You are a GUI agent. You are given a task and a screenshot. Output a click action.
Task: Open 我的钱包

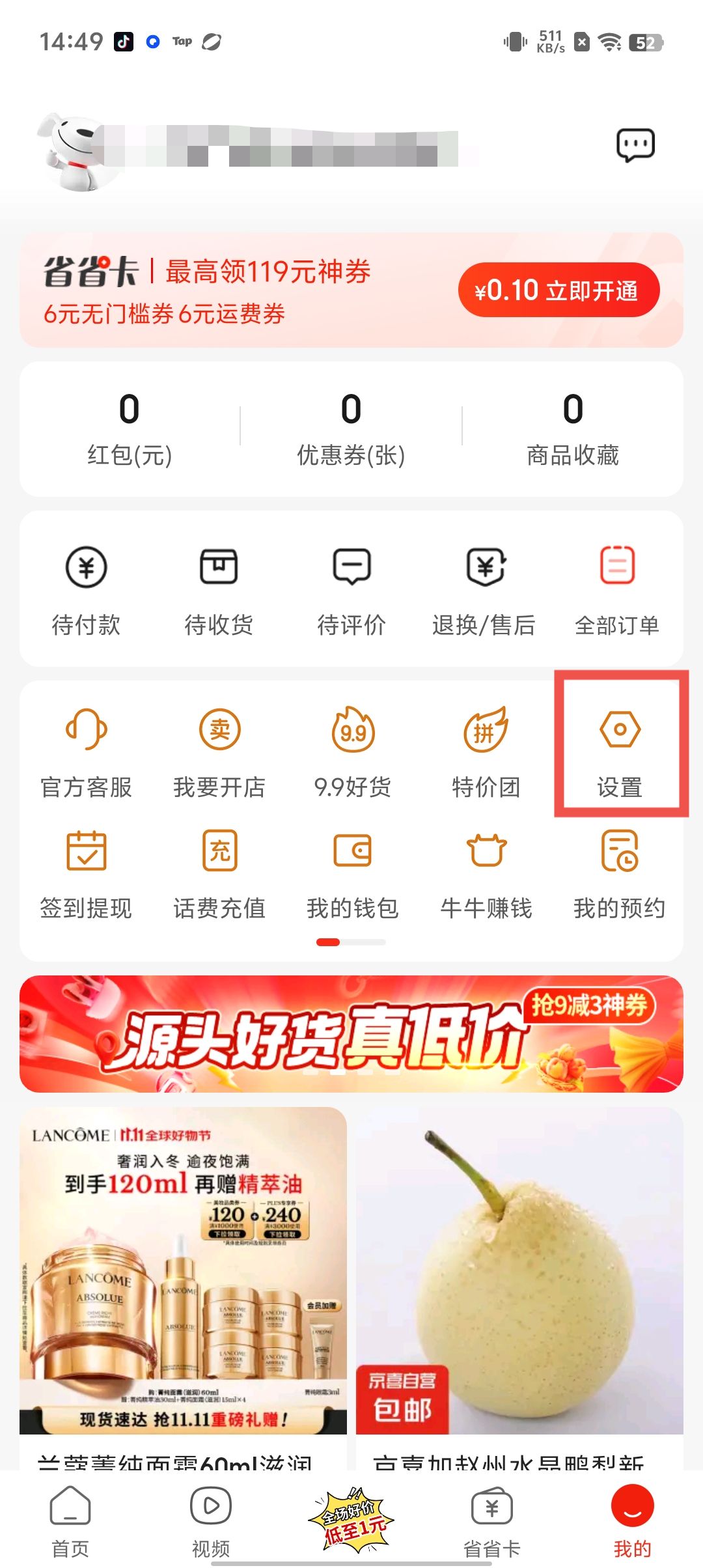pyautogui.click(x=352, y=874)
